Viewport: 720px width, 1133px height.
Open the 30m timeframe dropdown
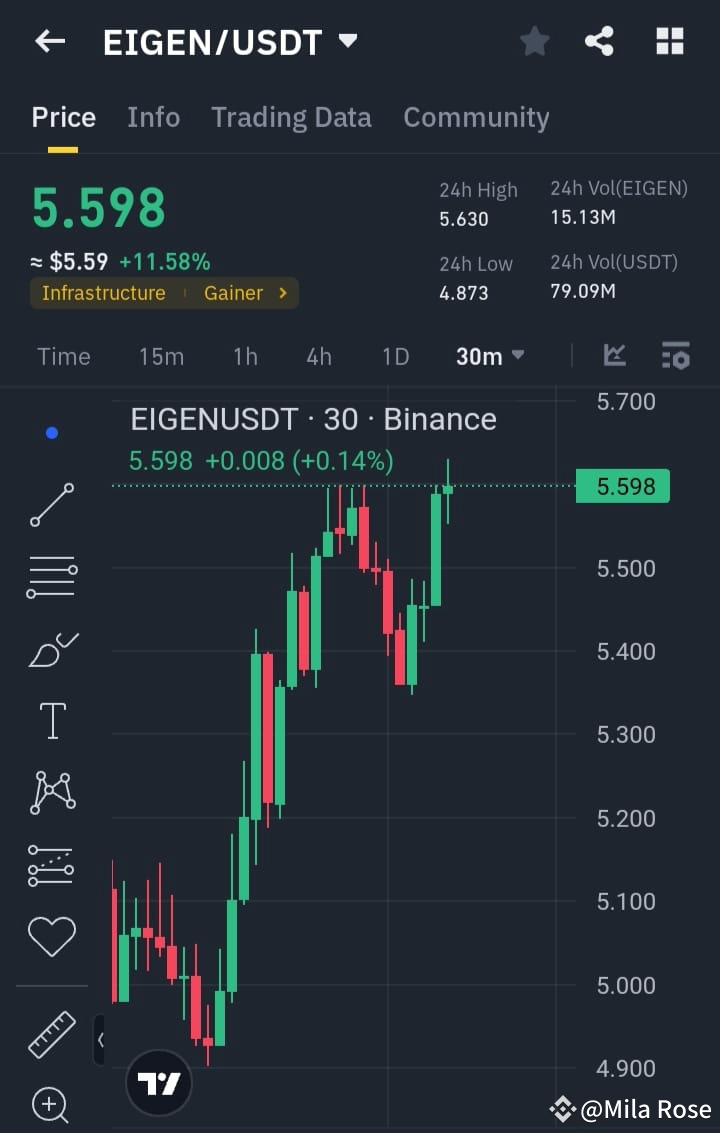(x=489, y=355)
